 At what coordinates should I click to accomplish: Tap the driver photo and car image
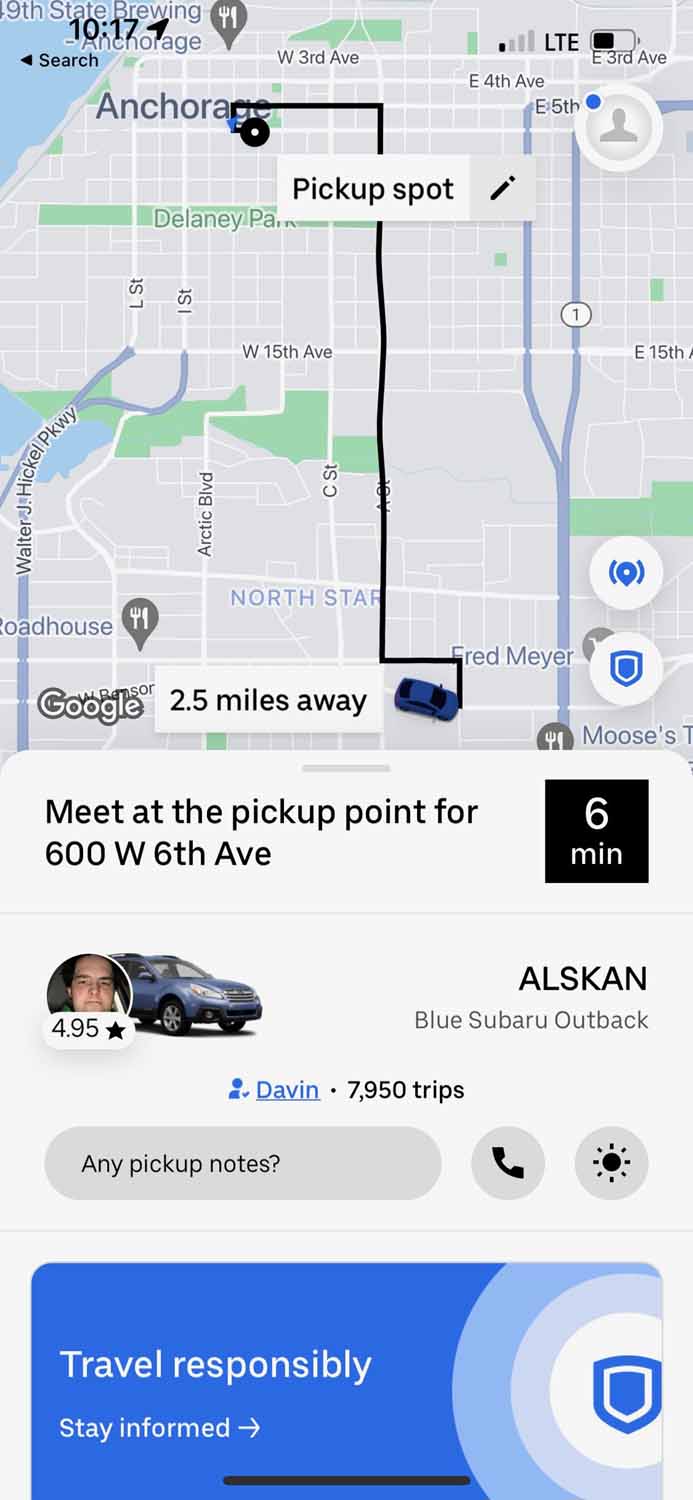155,998
